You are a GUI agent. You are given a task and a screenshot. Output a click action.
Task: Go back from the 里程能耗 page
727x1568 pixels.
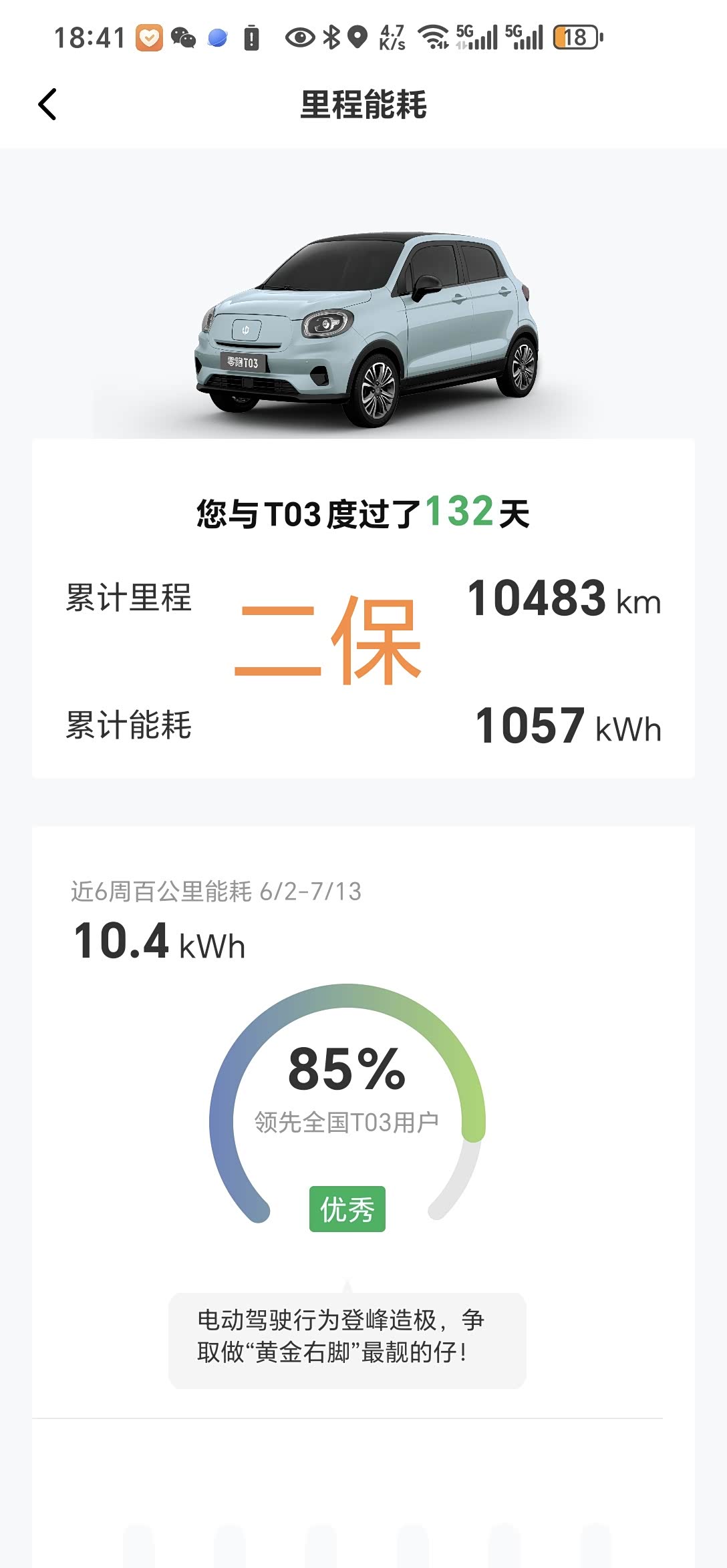[x=47, y=105]
